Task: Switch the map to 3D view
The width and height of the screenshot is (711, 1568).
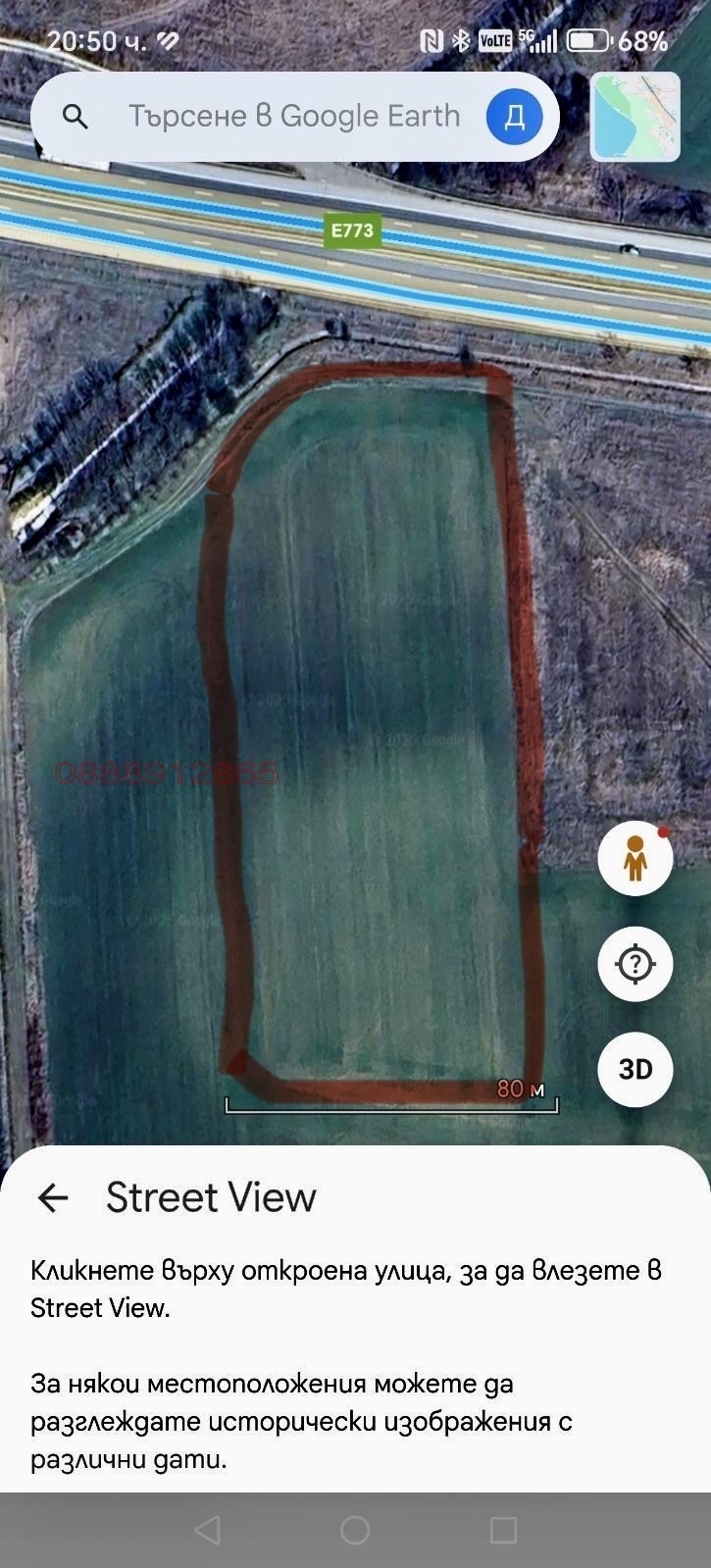Action: tap(635, 1069)
